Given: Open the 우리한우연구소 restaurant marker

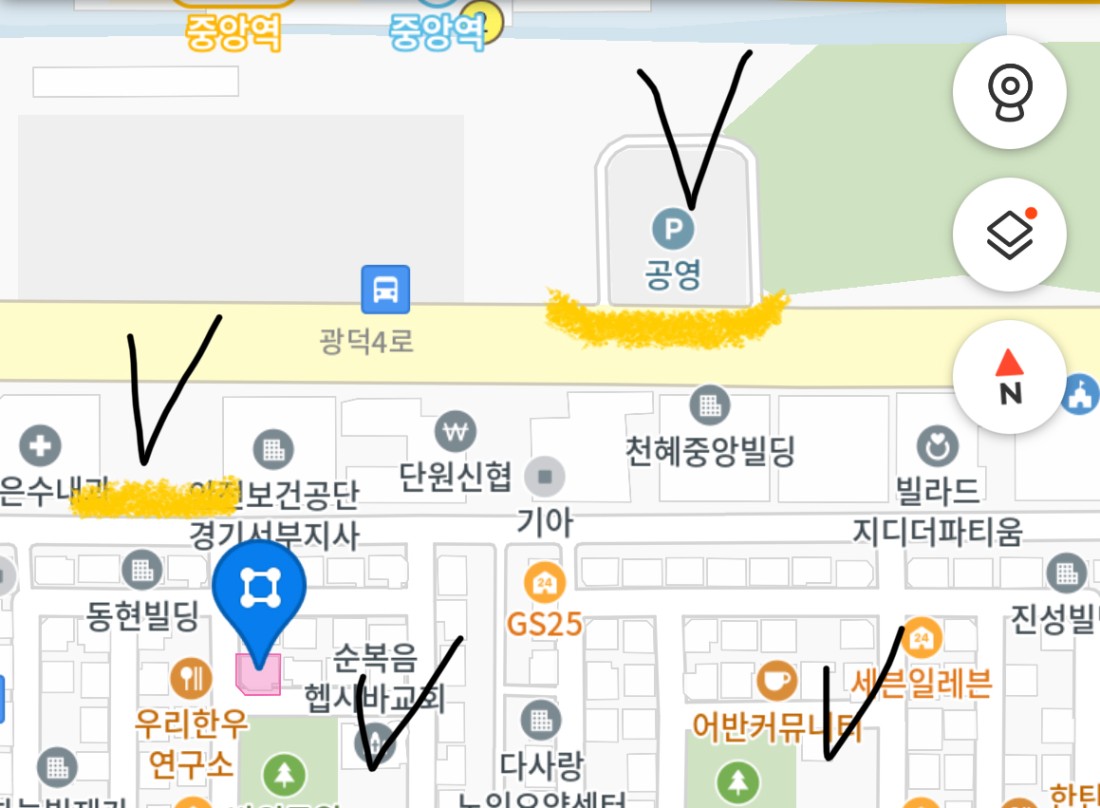Looking at the screenshot, I should click(x=190, y=678).
